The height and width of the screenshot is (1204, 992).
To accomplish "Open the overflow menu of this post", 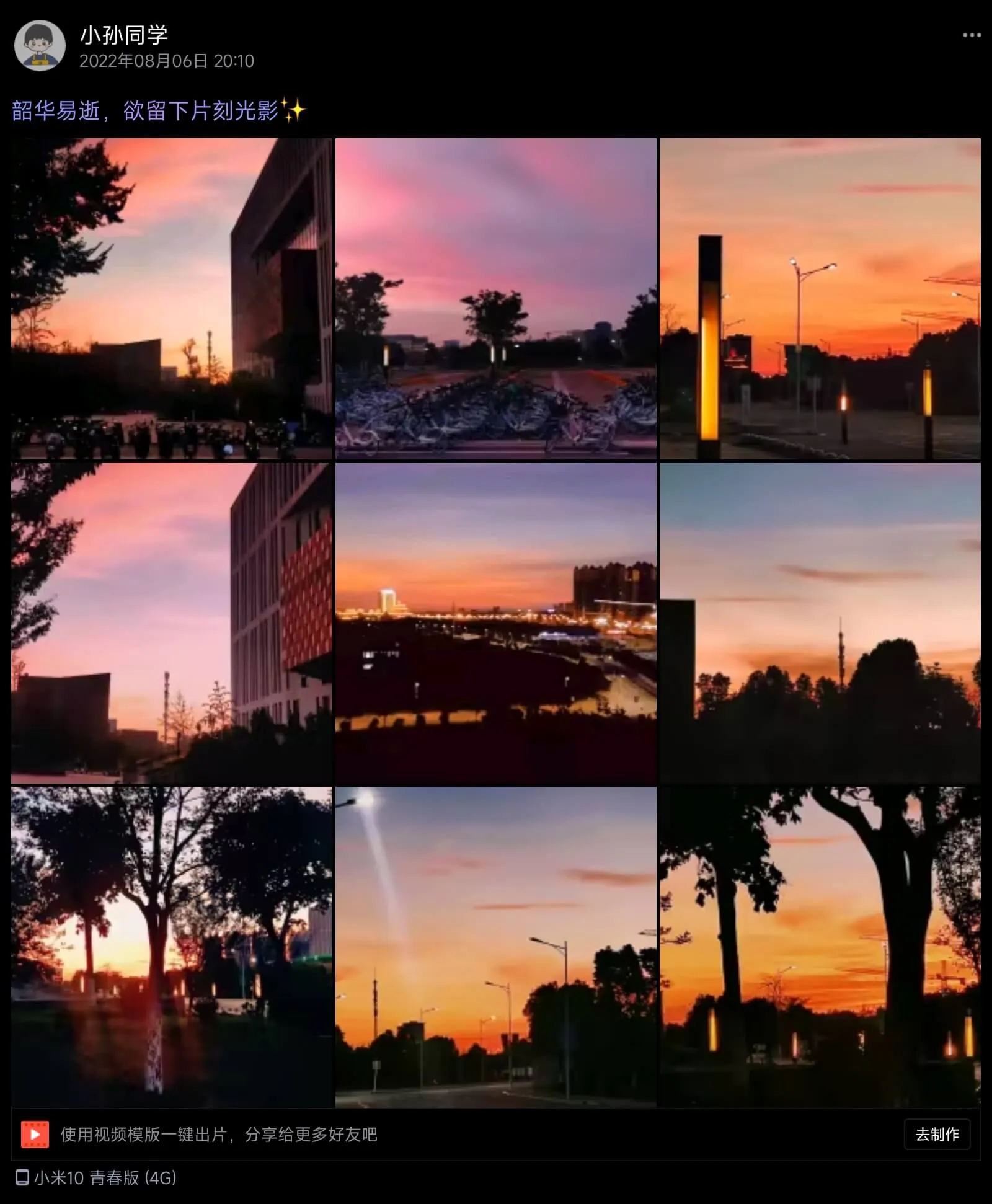I will 971,35.
